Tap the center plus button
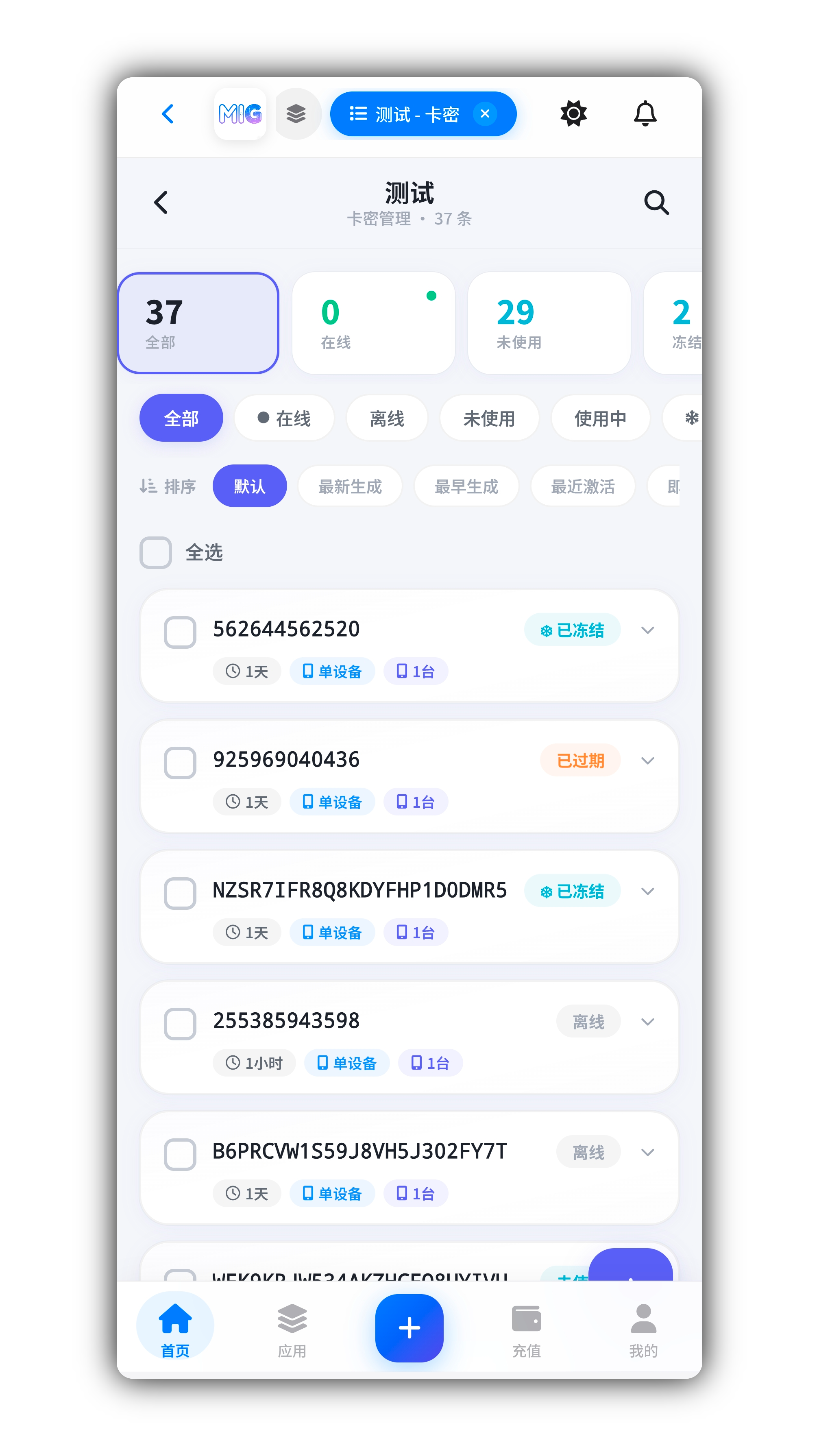This screenshot has width=819, height=1456. pos(409,1328)
